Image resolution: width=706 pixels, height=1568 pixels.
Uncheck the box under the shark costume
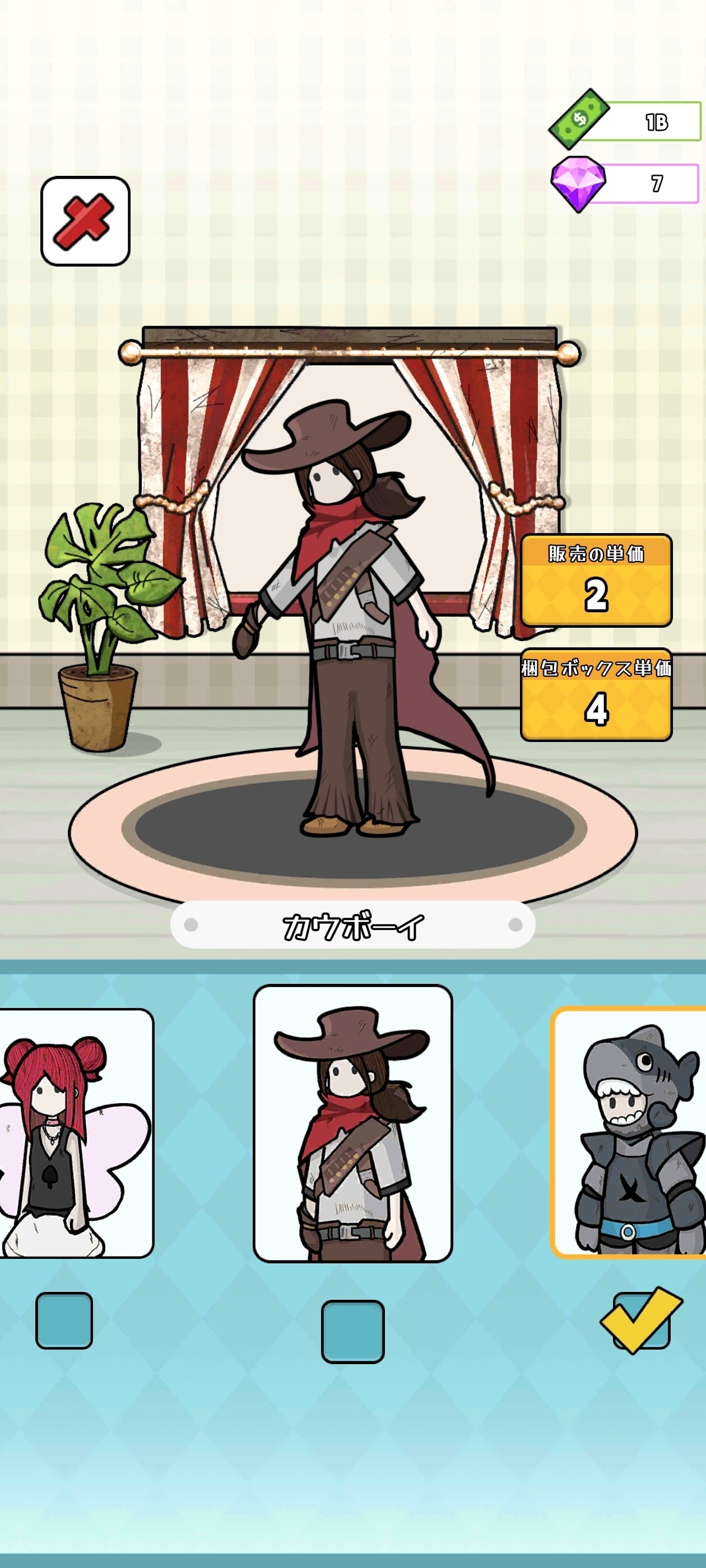[x=641, y=1320]
